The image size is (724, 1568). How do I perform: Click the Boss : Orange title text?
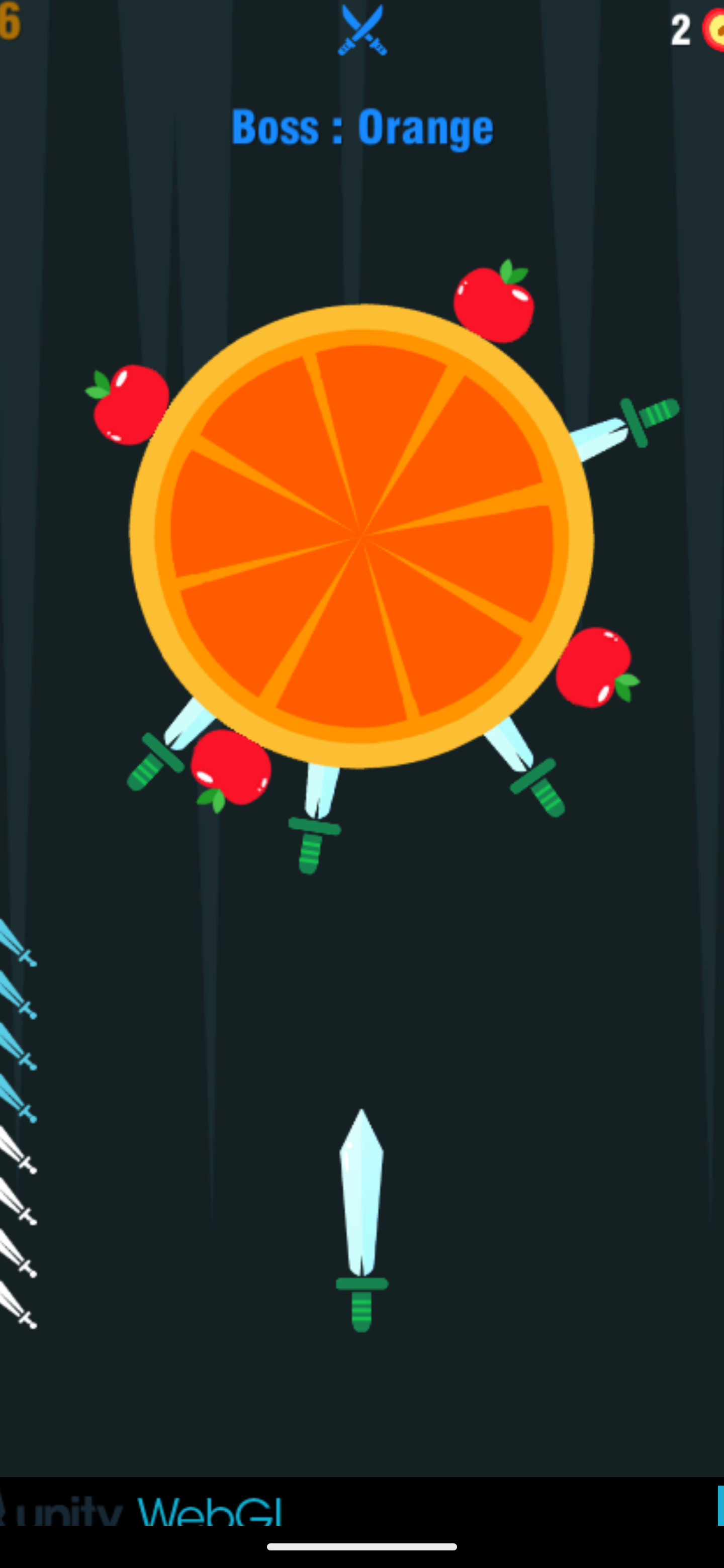click(x=363, y=126)
